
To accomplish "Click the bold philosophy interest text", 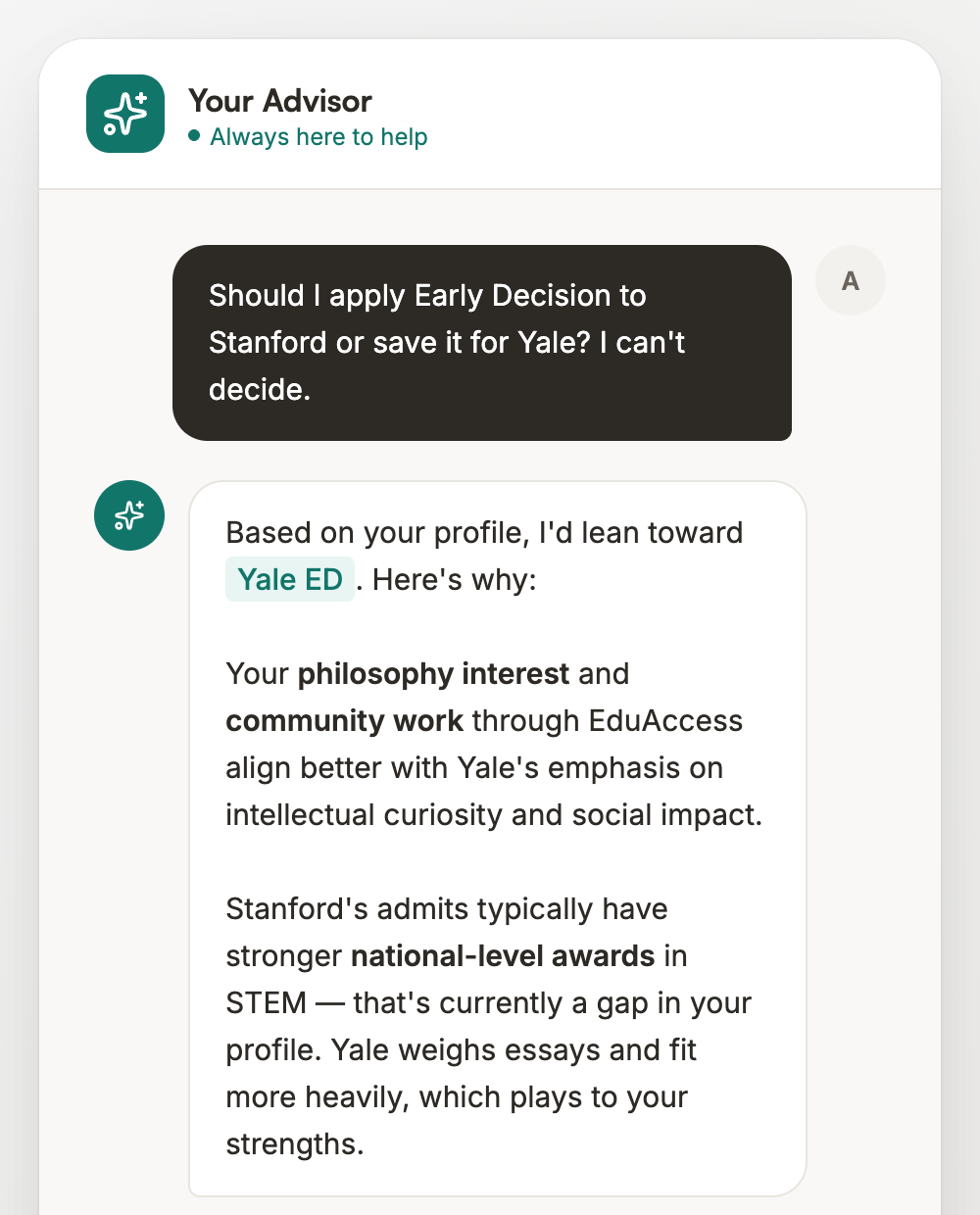I will pos(433,674).
